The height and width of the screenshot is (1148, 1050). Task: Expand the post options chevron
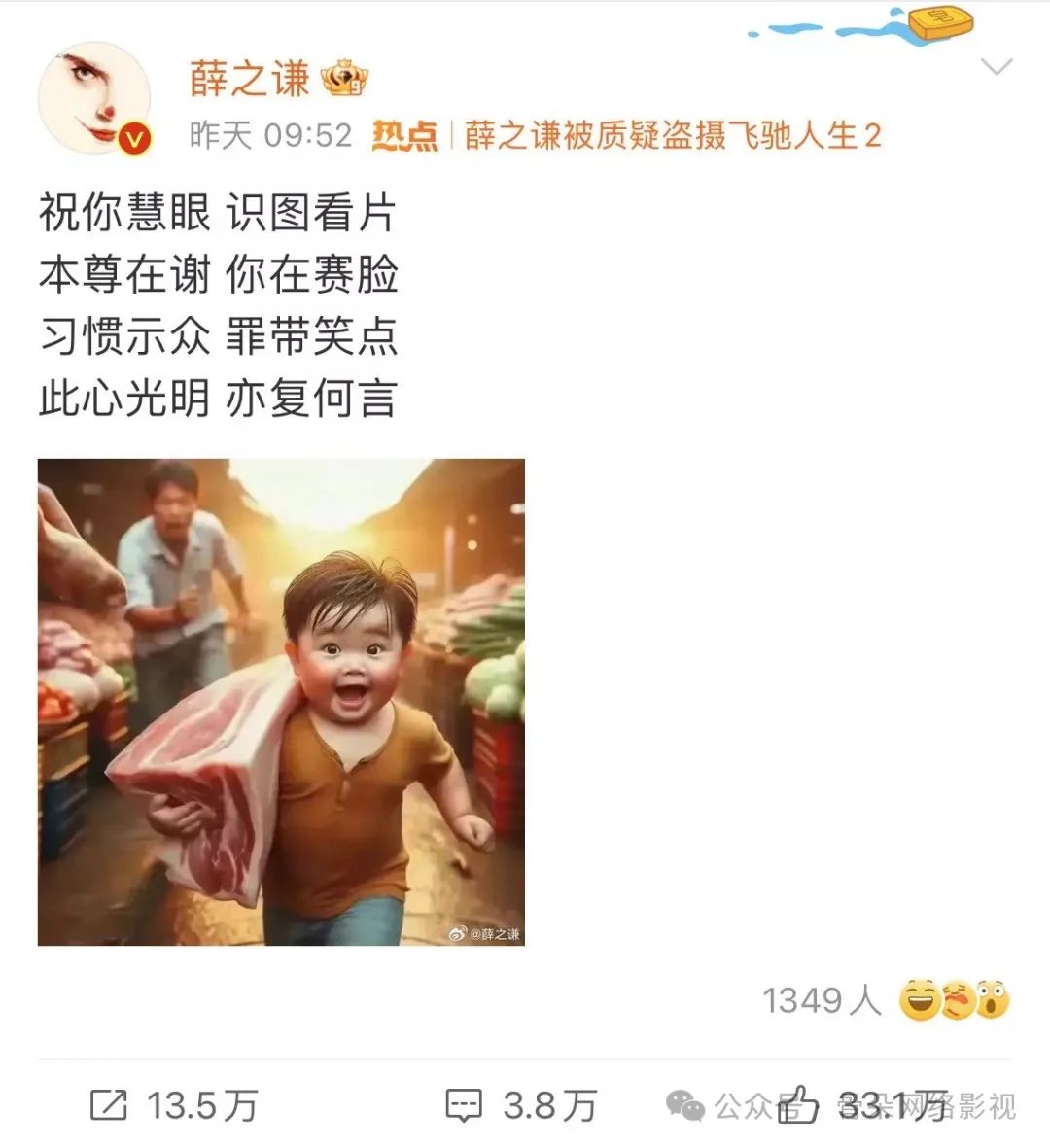click(997, 67)
